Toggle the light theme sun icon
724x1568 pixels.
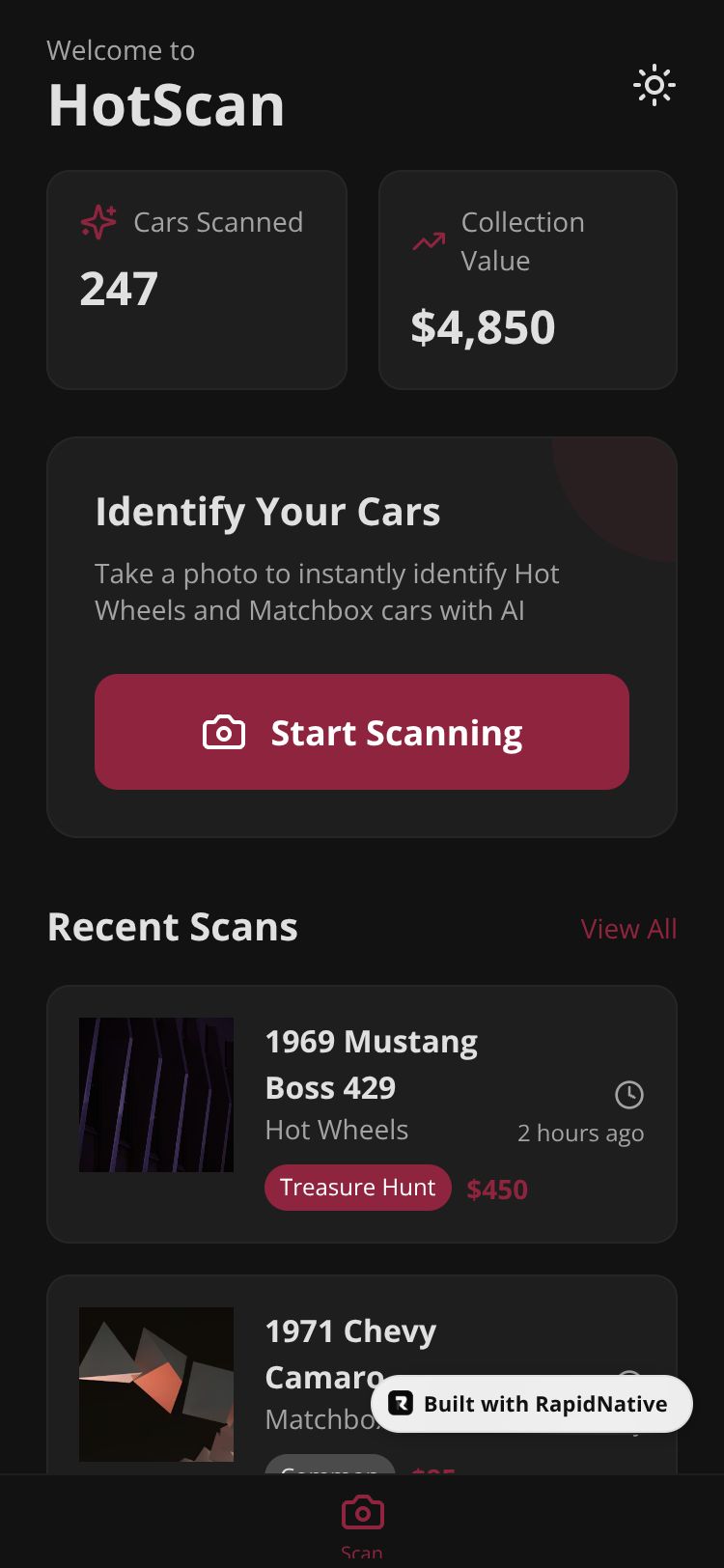pos(654,86)
